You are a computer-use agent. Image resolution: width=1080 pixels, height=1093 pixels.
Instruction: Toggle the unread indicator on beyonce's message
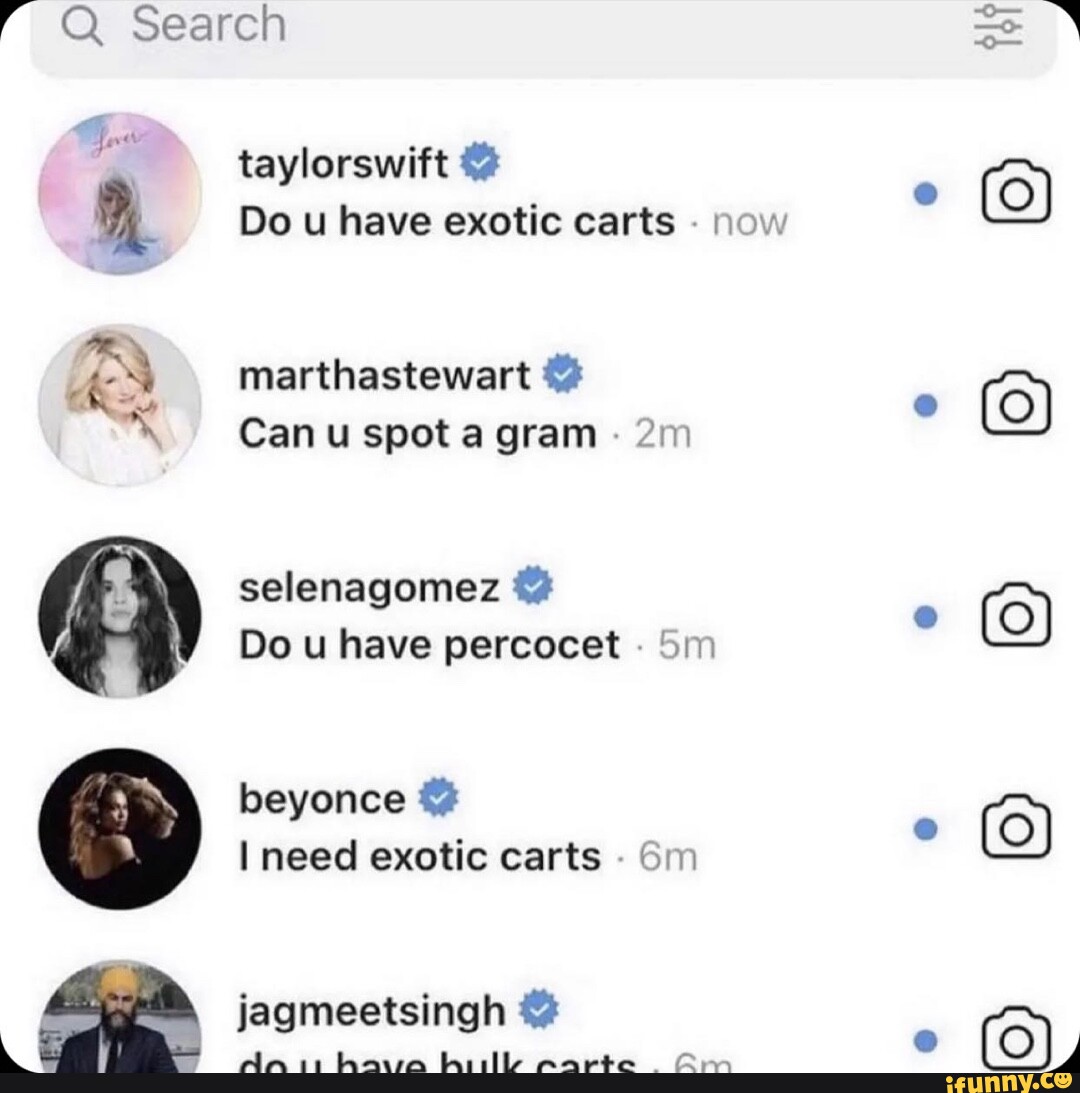tap(925, 828)
